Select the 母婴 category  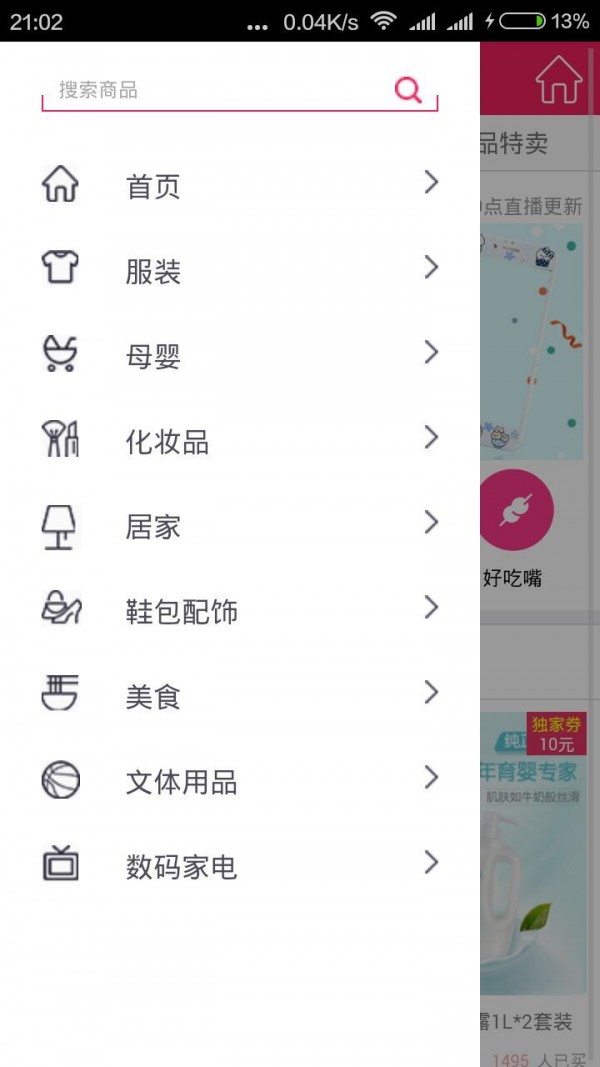(x=240, y=356)
